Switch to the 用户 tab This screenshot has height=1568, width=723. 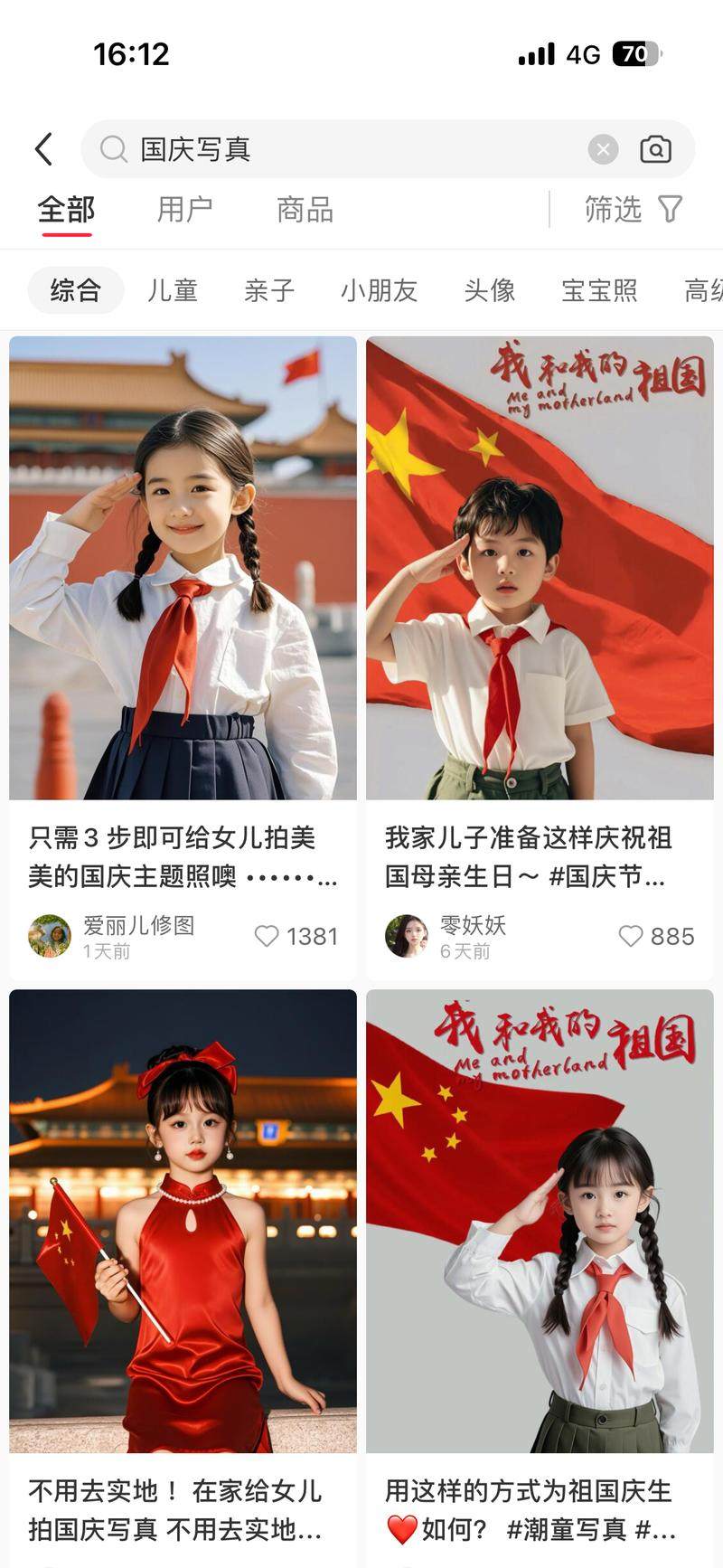point(184,210)
